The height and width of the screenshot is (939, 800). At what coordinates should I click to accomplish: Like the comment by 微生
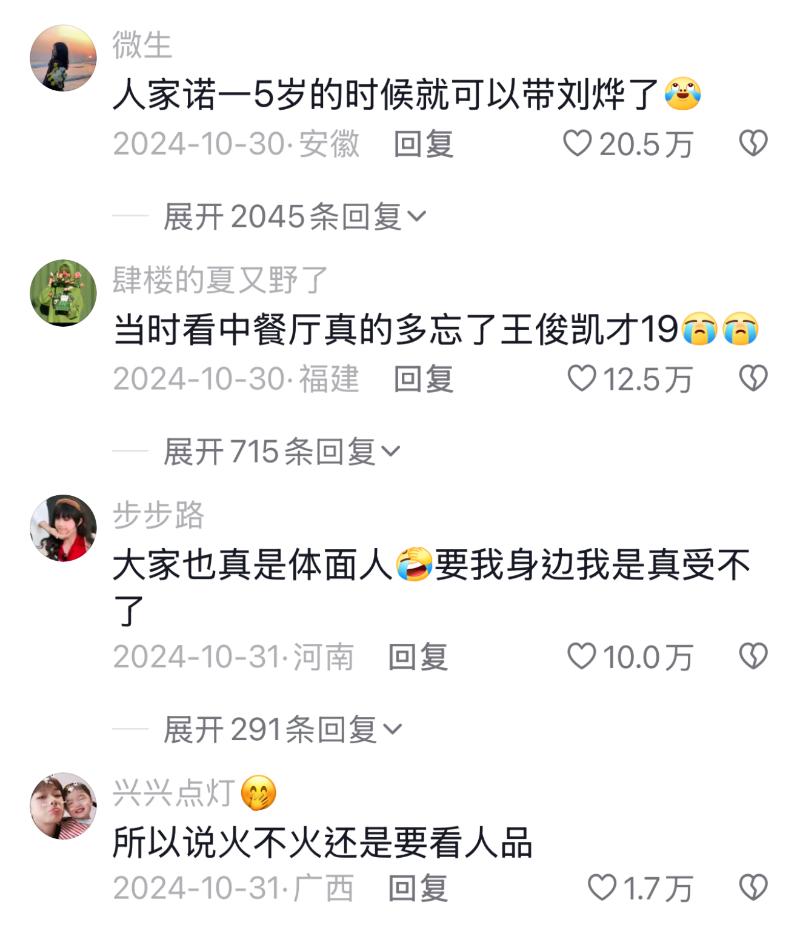579,145
